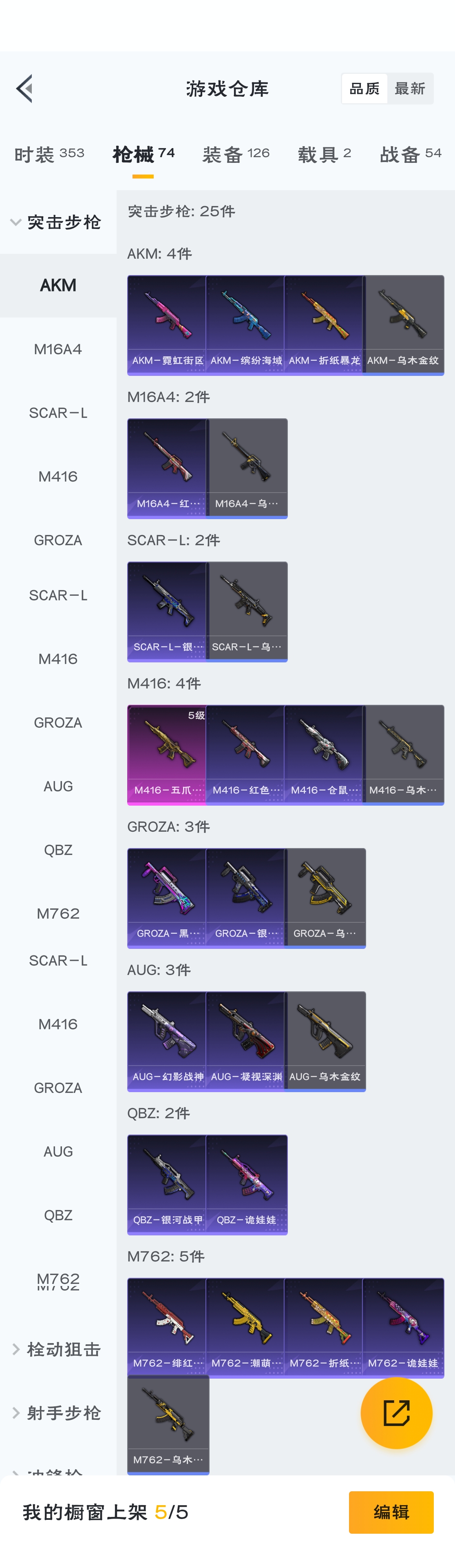Go back using the back arrow

click(24, 89)
